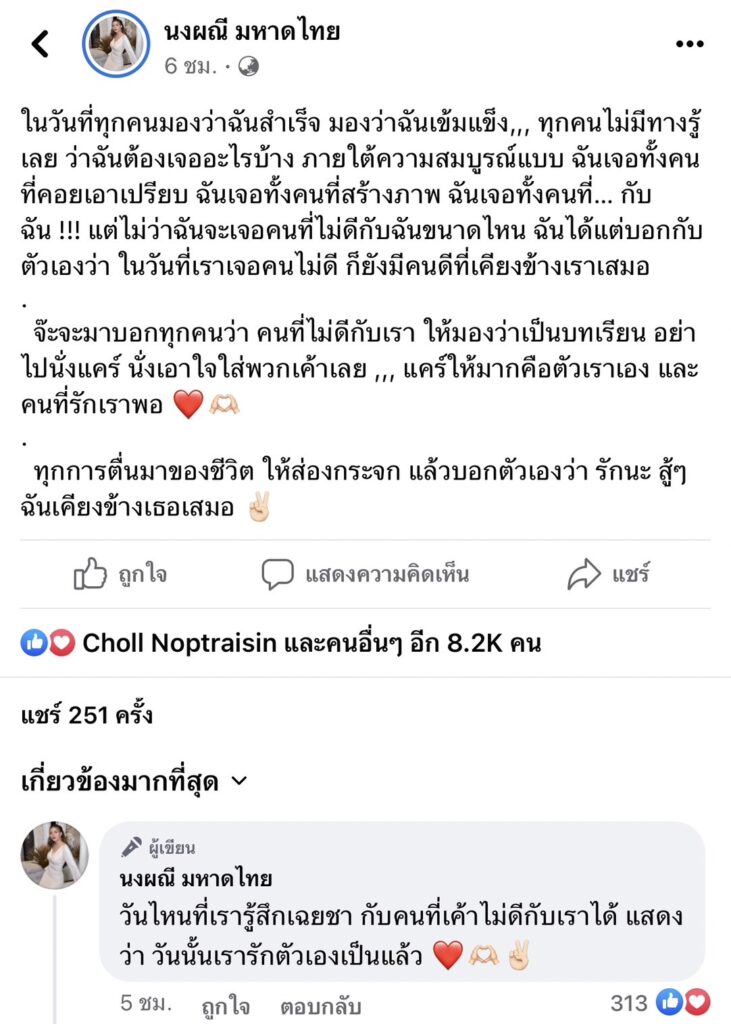Tap แสดงความคิดเห็น to comment
731x1024 pixels.
coord(365,574)
